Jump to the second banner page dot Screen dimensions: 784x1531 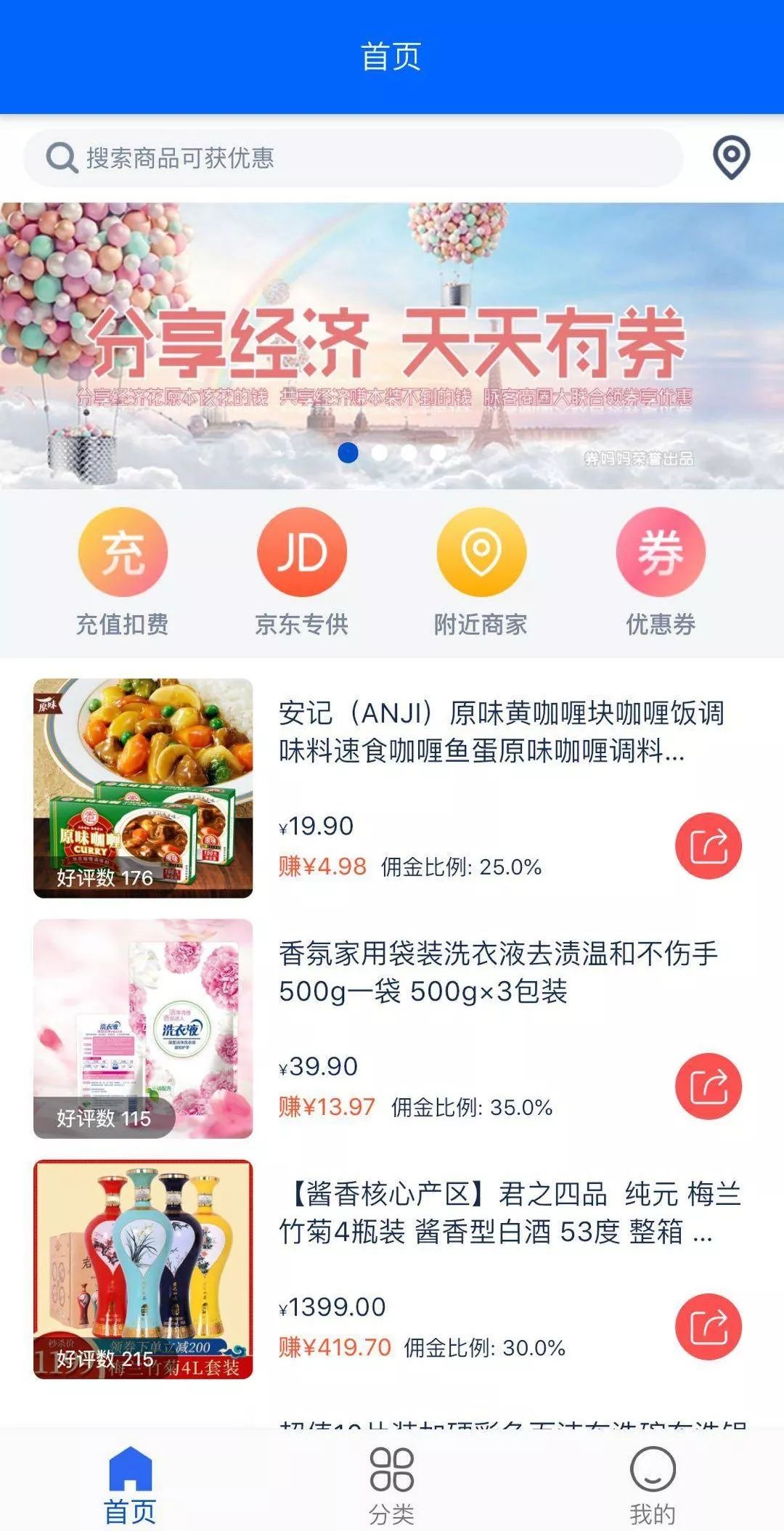point(379,452)
